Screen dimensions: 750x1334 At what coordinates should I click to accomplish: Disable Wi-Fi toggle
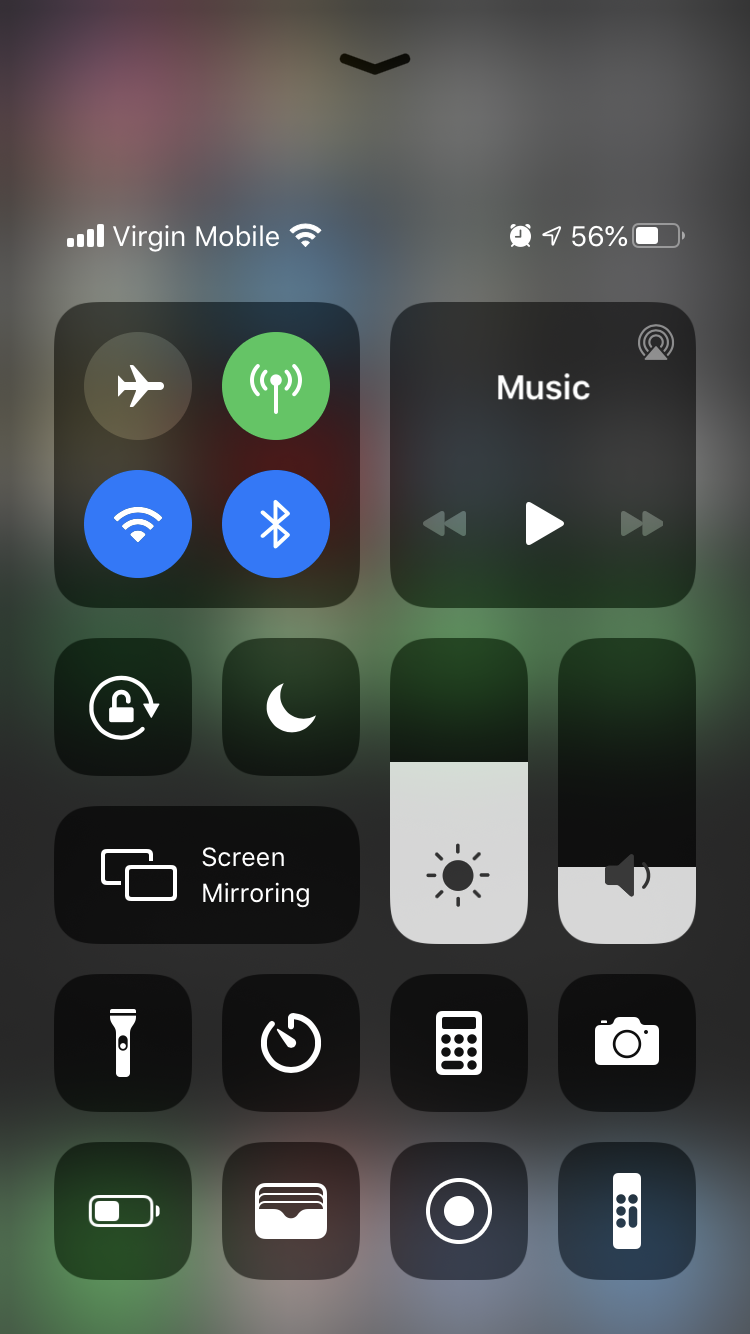[138, 524]
